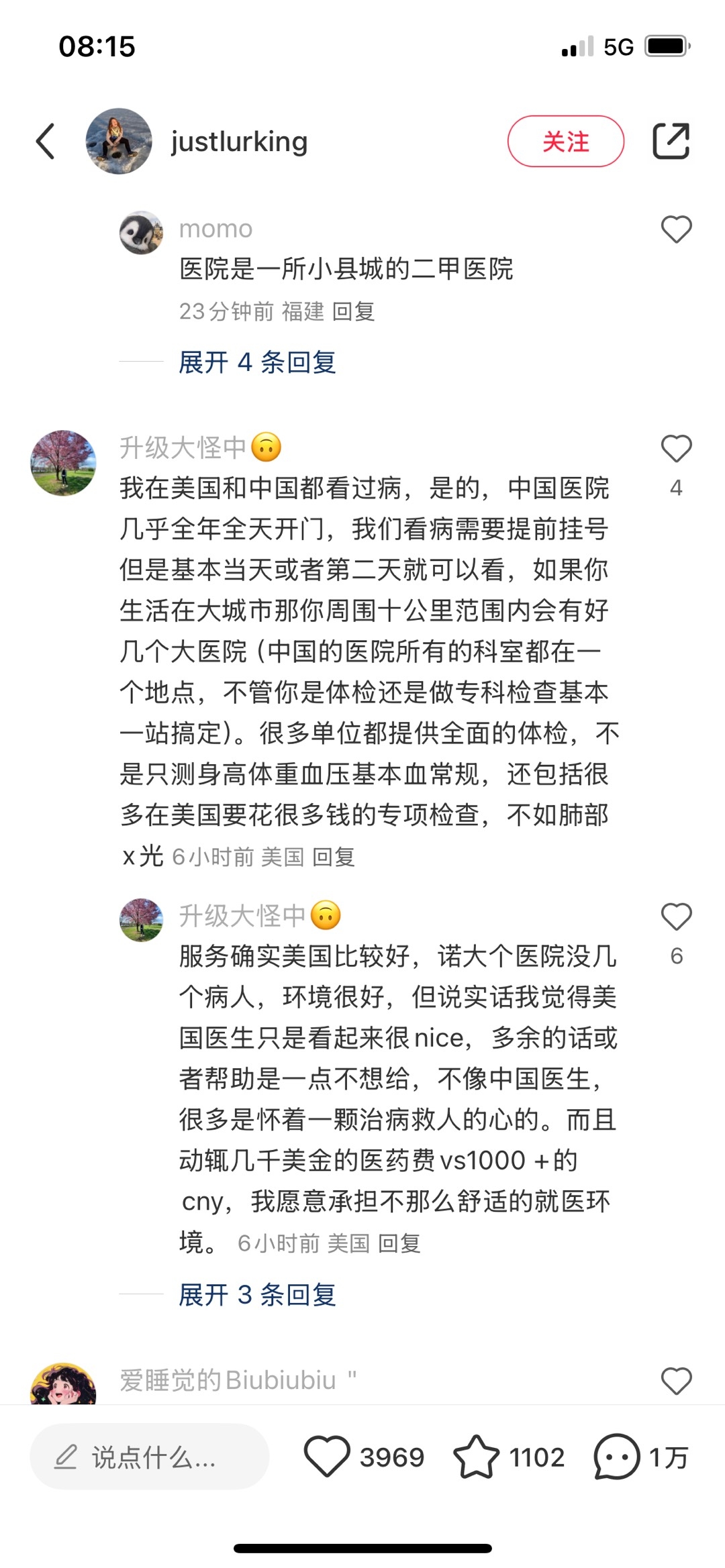Tap the 说点什么 comment input
The width and height of the screenshot is (725, 1568).
pos(149,1457)
